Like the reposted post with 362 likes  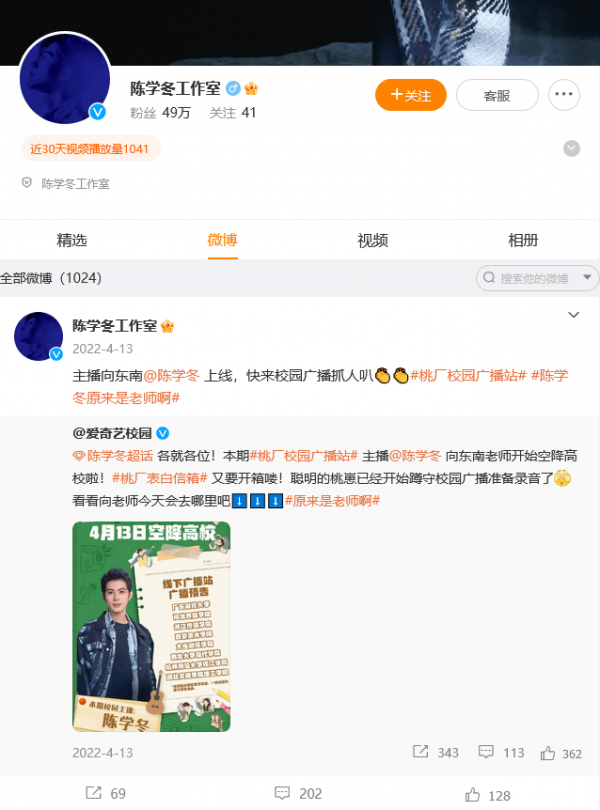point(561,753)
